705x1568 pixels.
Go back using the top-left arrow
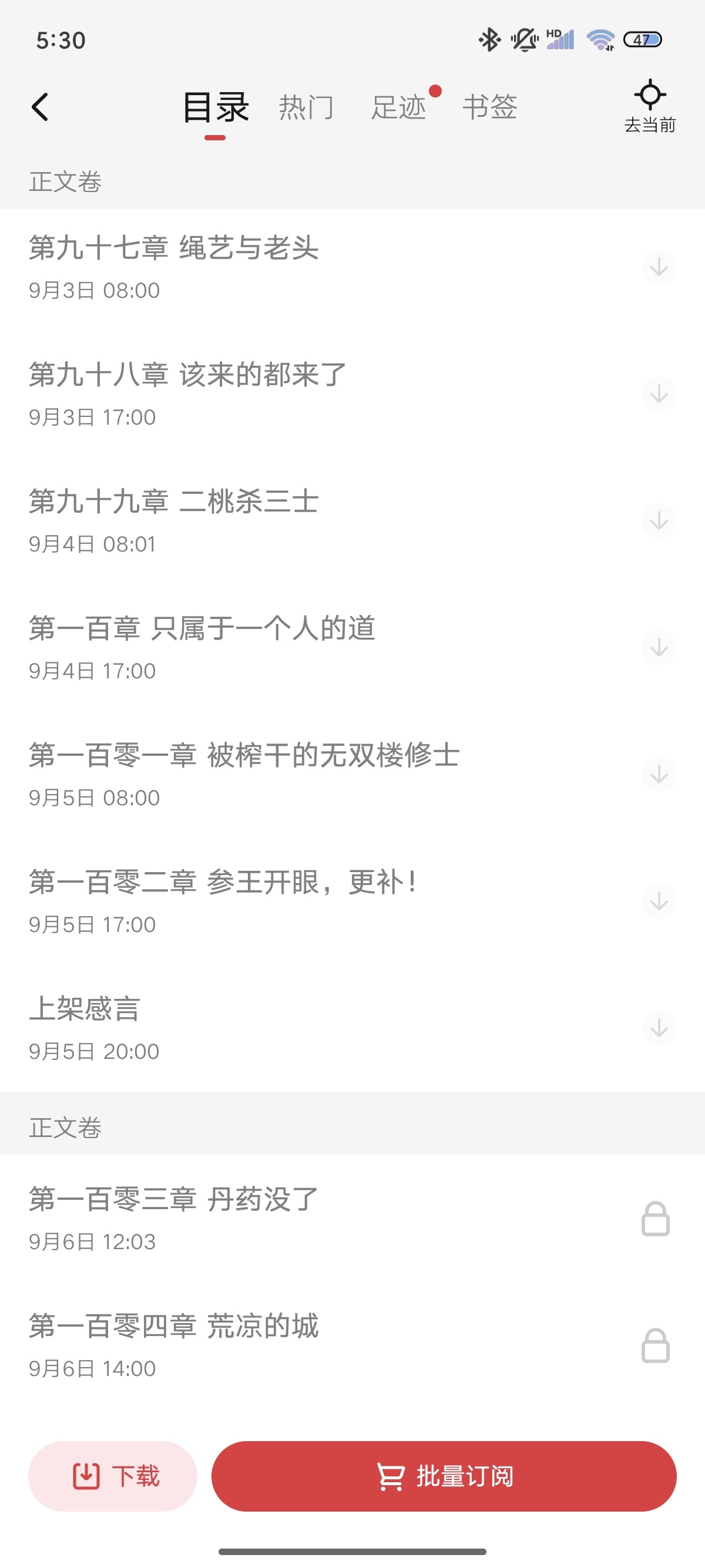click(x=40, y=107)
